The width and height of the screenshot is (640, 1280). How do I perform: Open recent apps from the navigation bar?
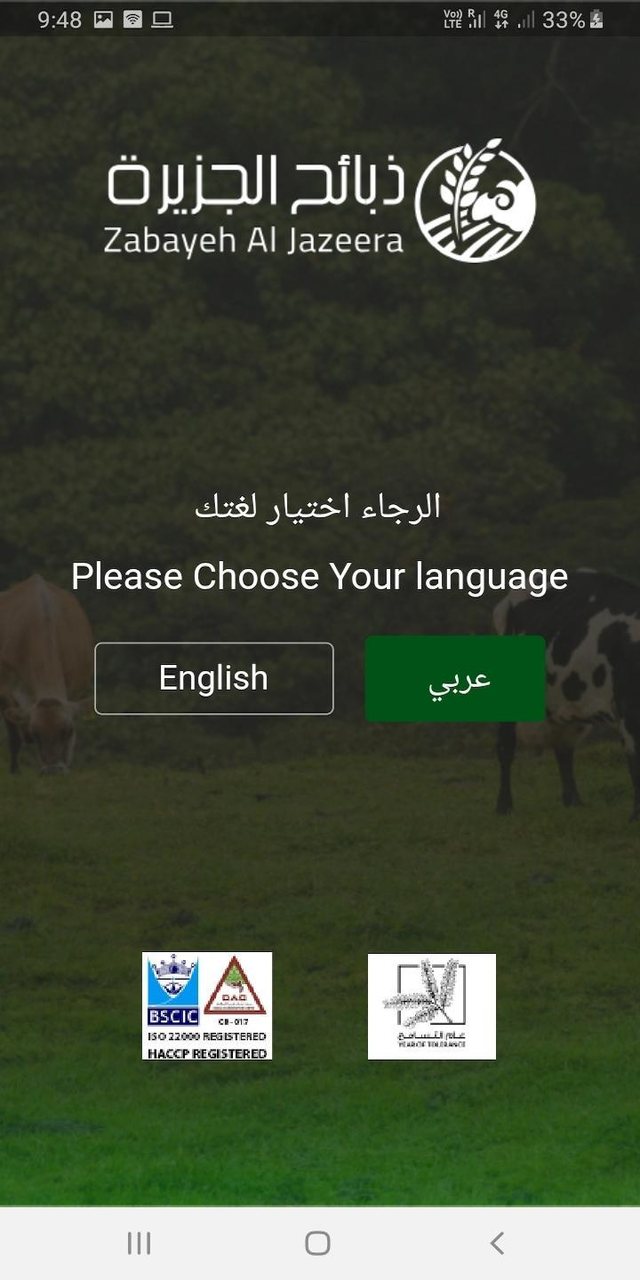[139, 1243]
